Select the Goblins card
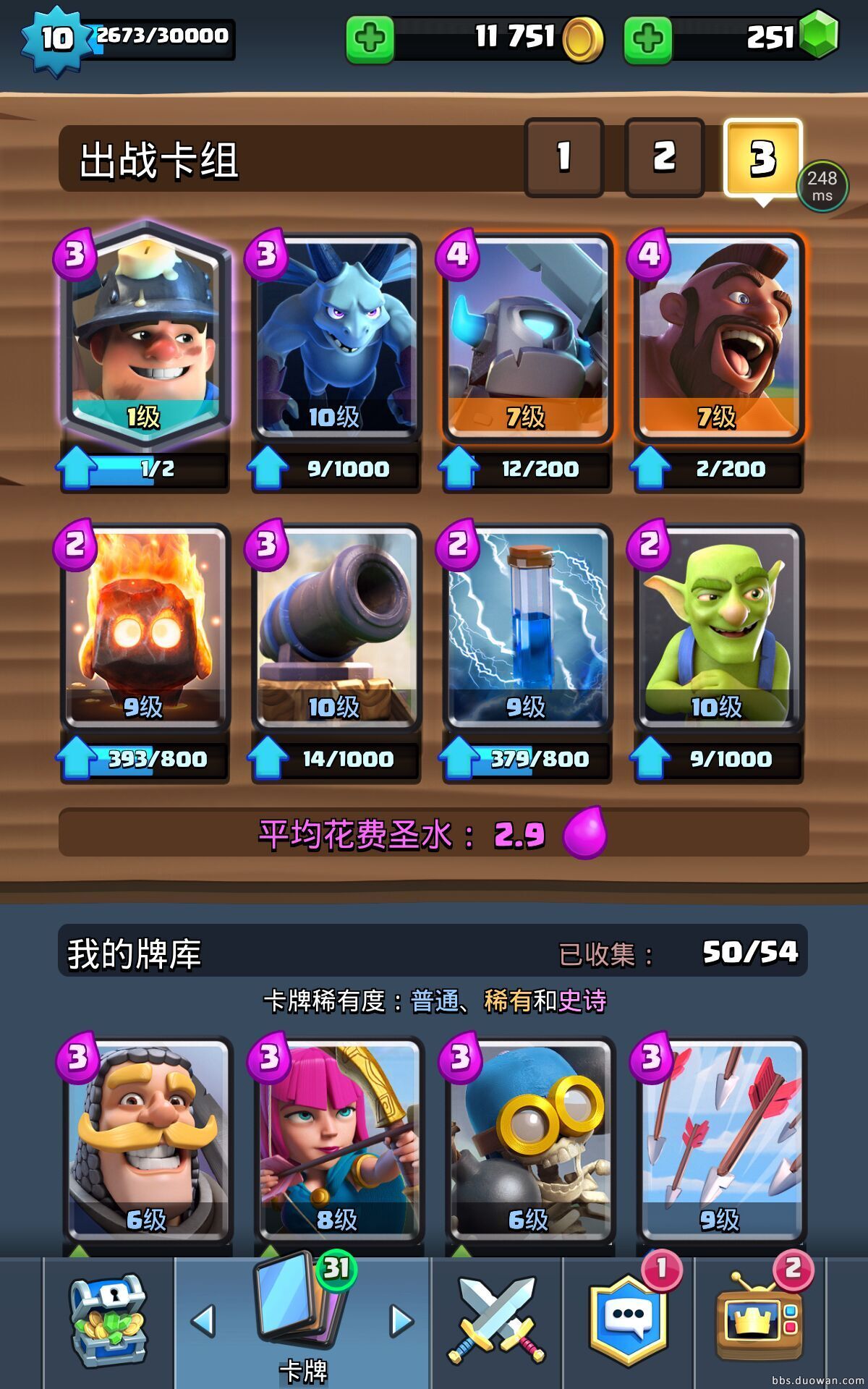The width and height of the screenshot is (868, 1389). (x=718, y=626)
